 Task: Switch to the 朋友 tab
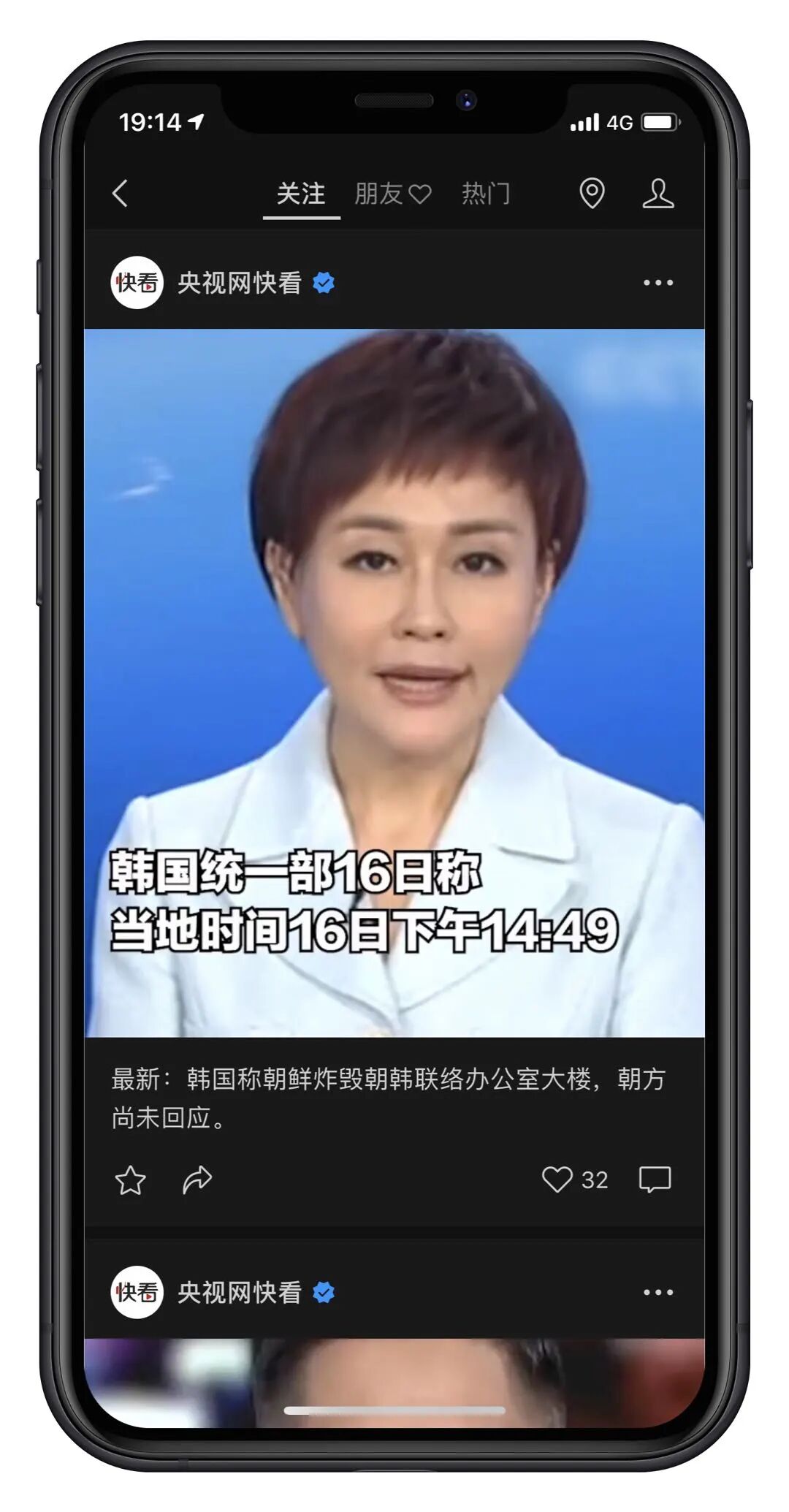[392, 194]
